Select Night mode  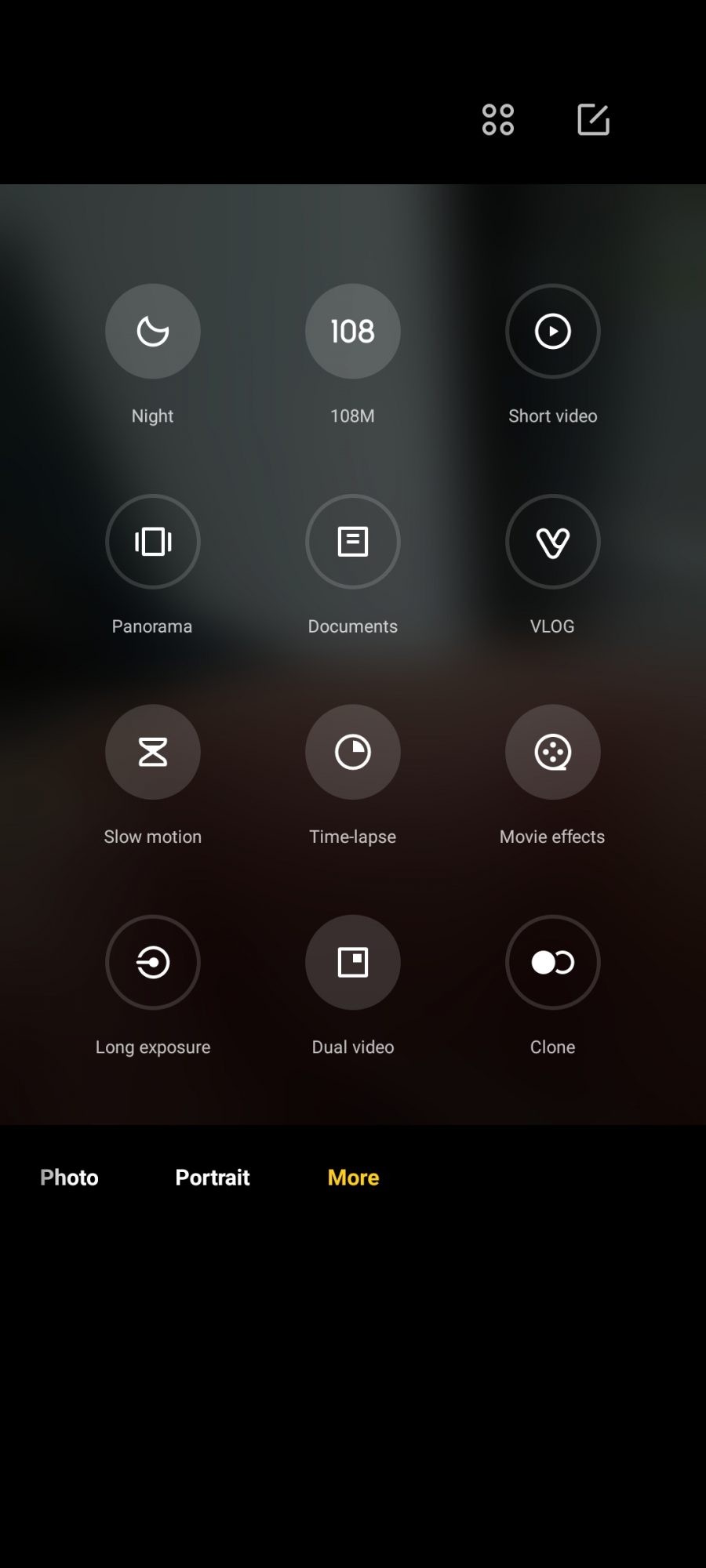(153, 332)
